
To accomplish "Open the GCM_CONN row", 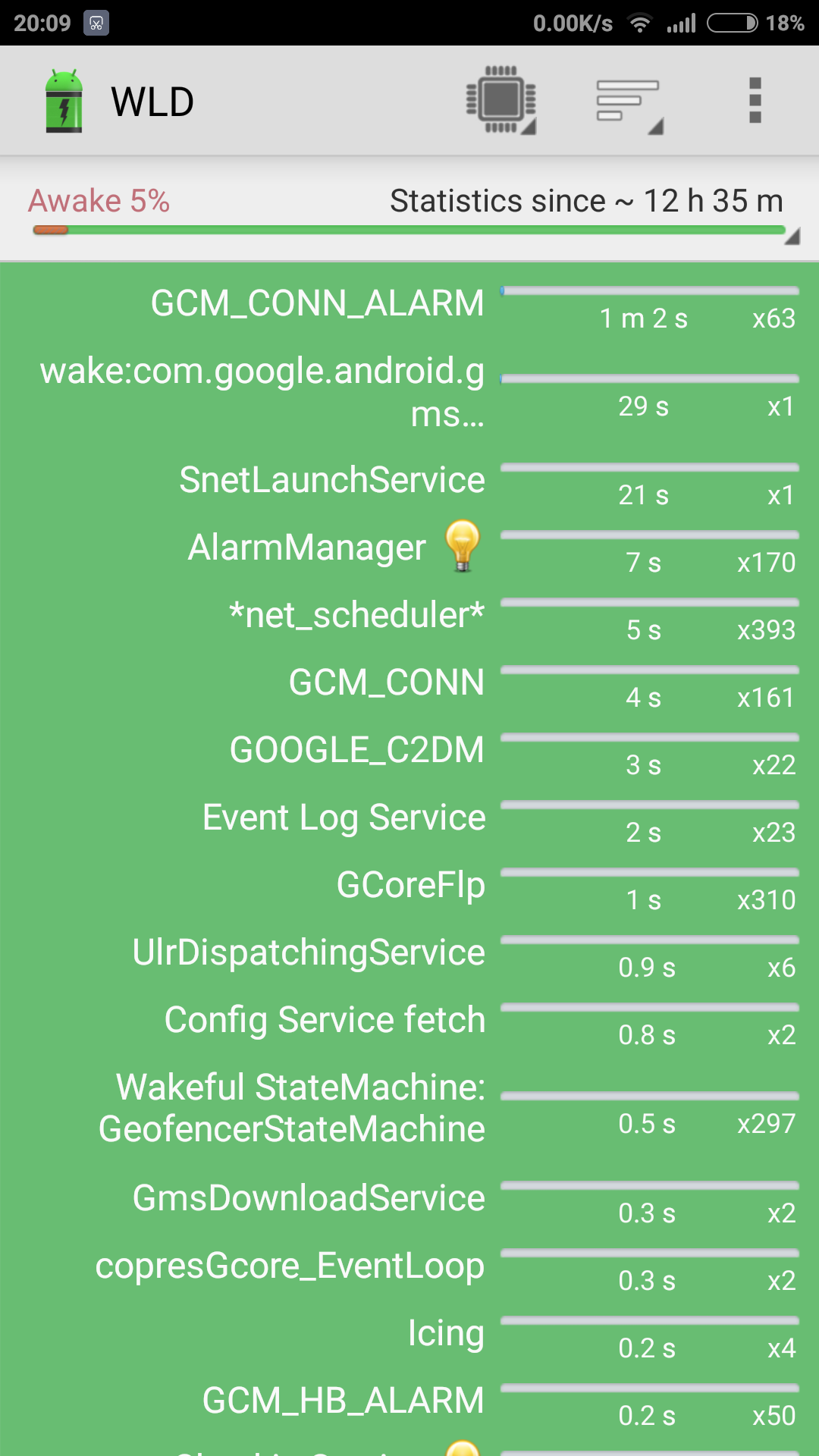I will click(x=409, y=683).
